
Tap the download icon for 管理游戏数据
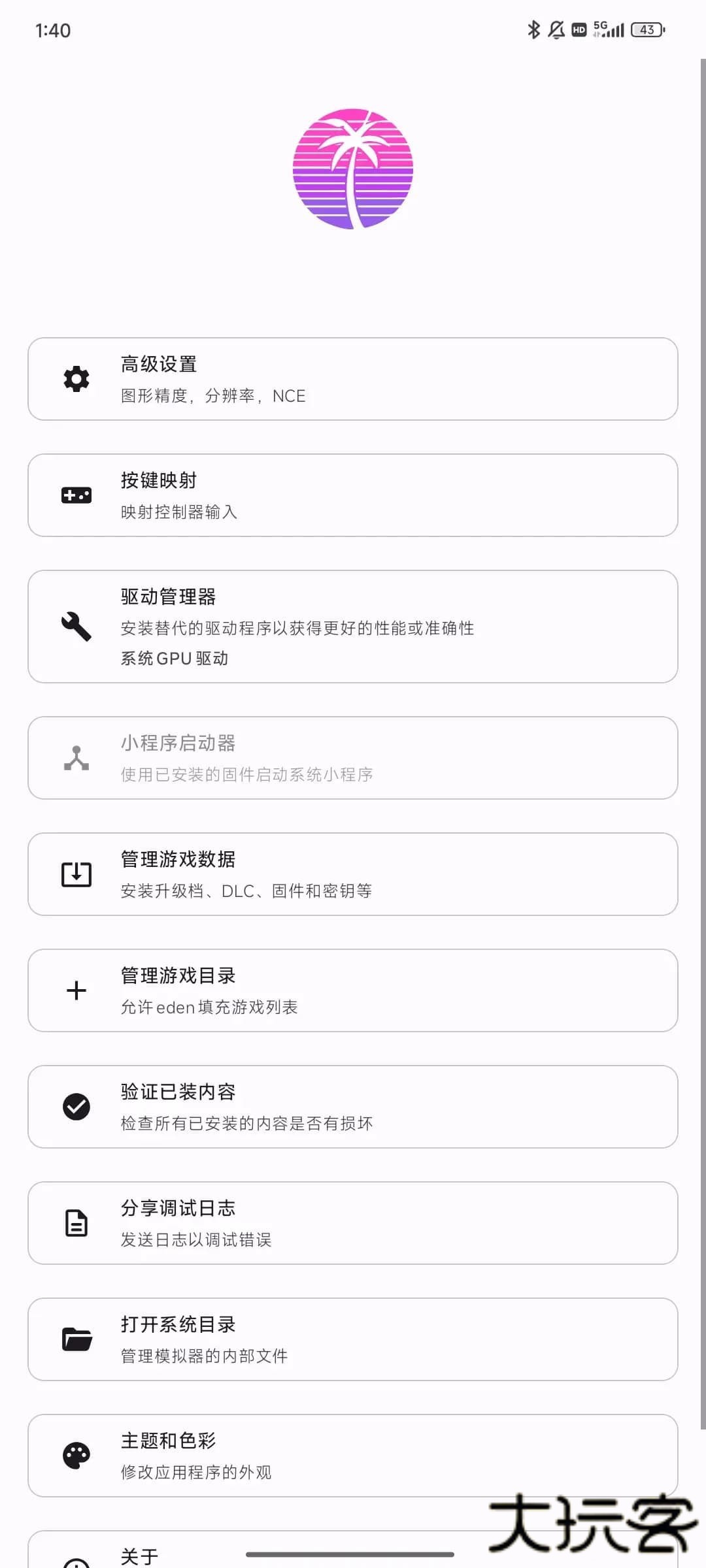[x=76, y=874]
